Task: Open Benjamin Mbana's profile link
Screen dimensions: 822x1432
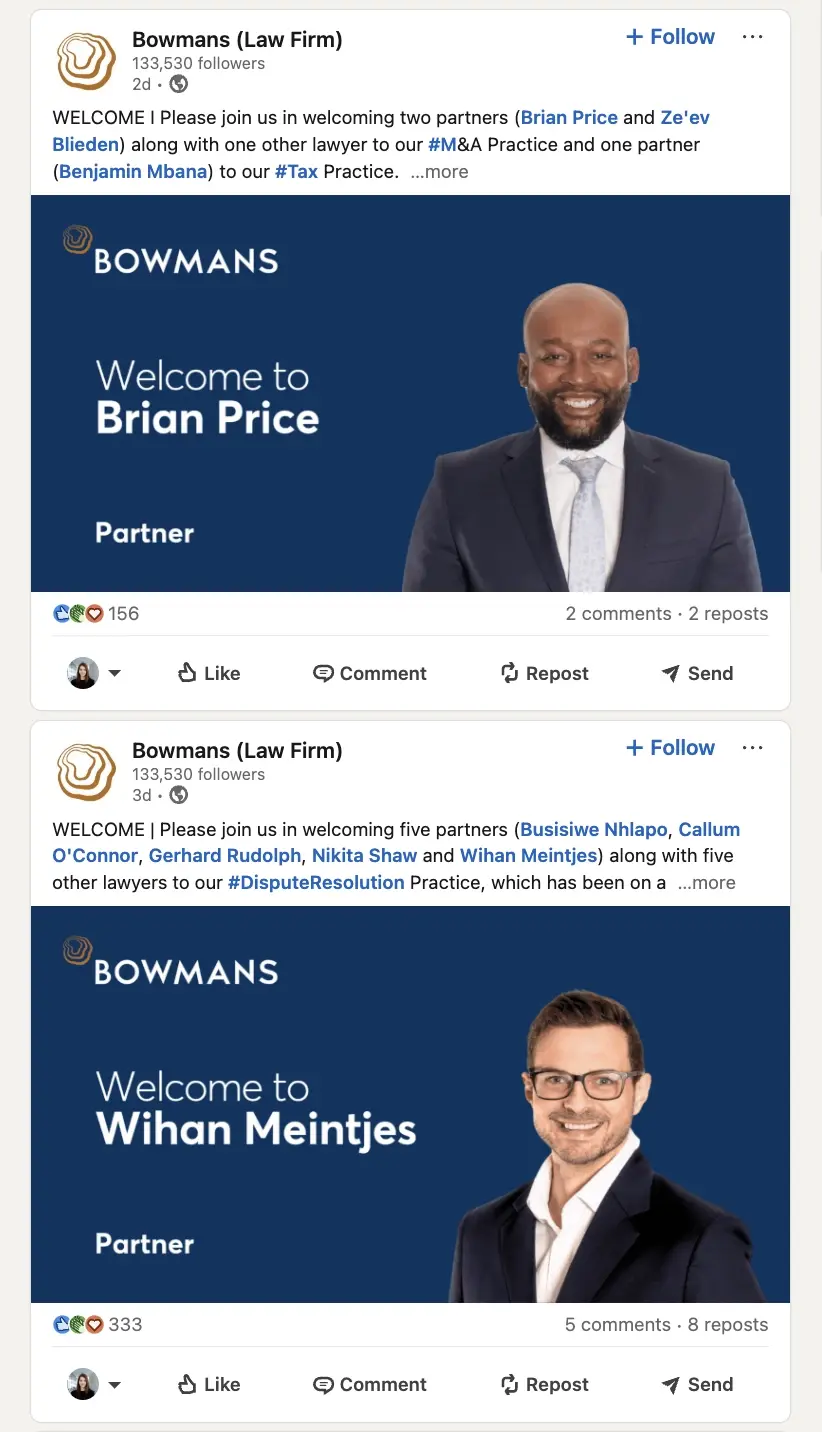Action: [133, 172]
